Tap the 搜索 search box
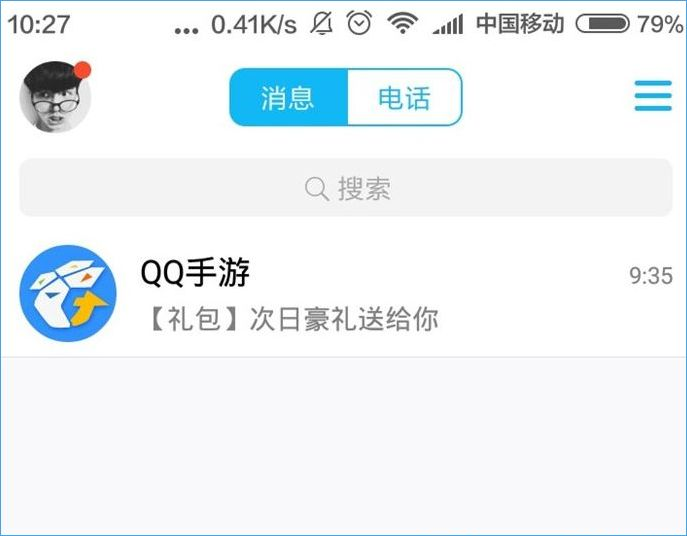687x536 pixels. pyautogui.click(x=345, y=188)
